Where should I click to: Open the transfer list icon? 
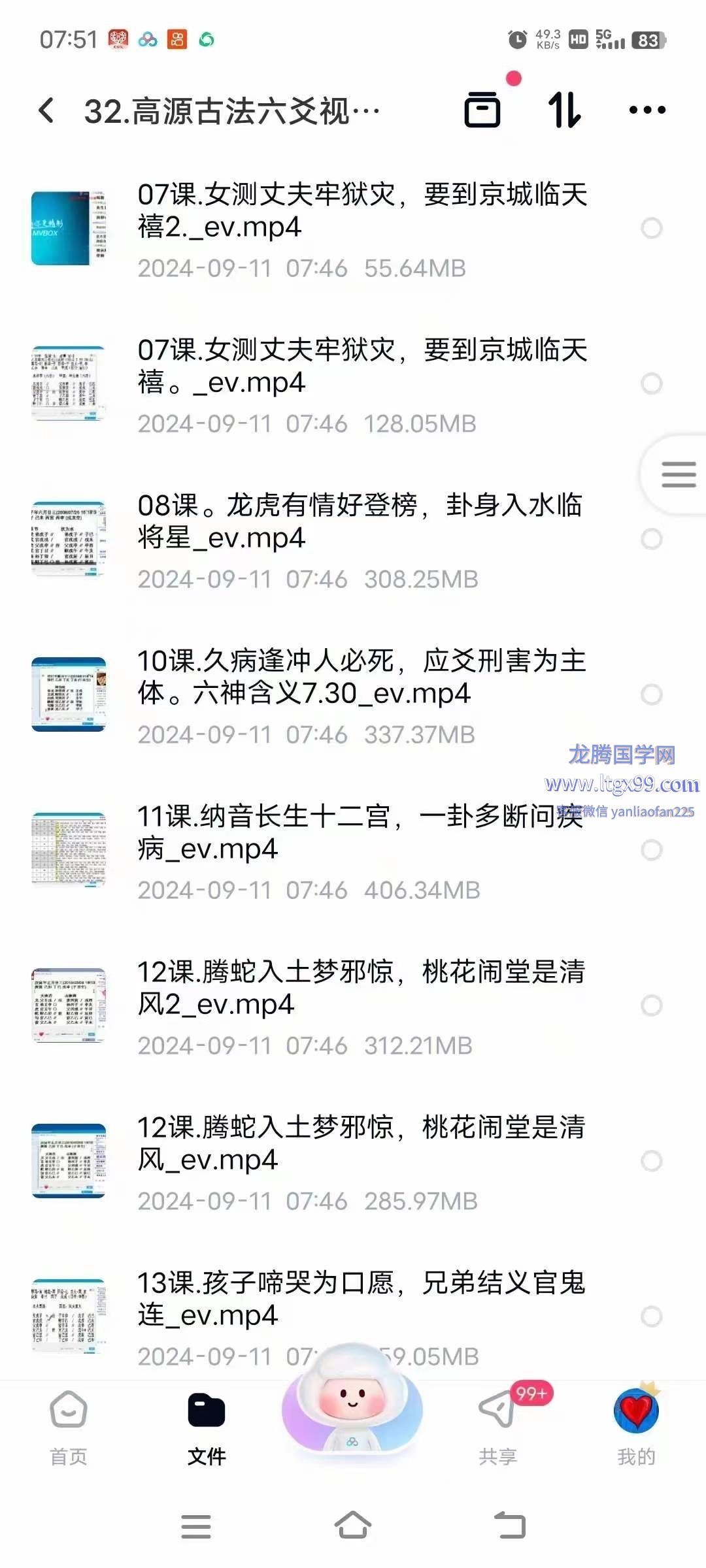[482, 109]
